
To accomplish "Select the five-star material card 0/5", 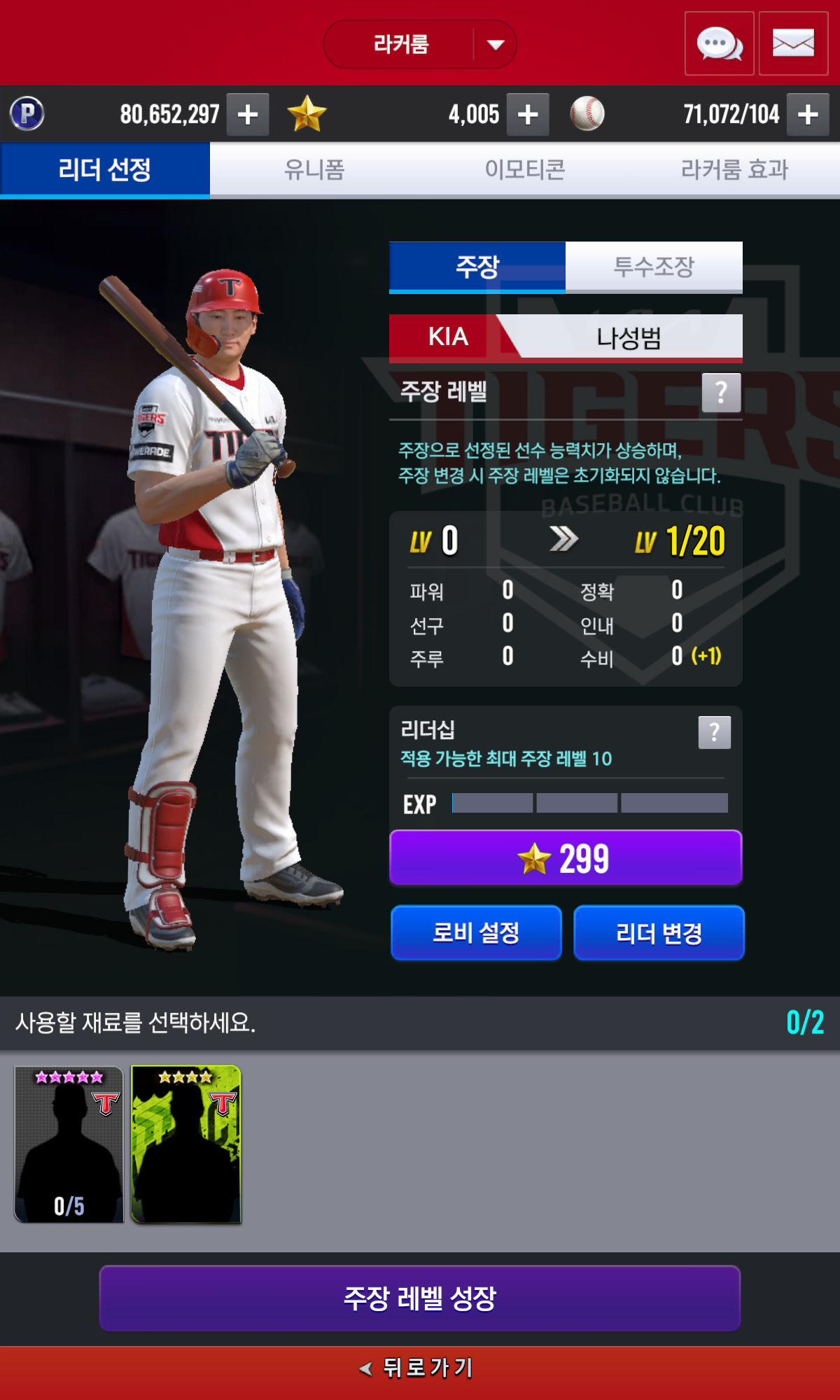I will point(69,1144).
